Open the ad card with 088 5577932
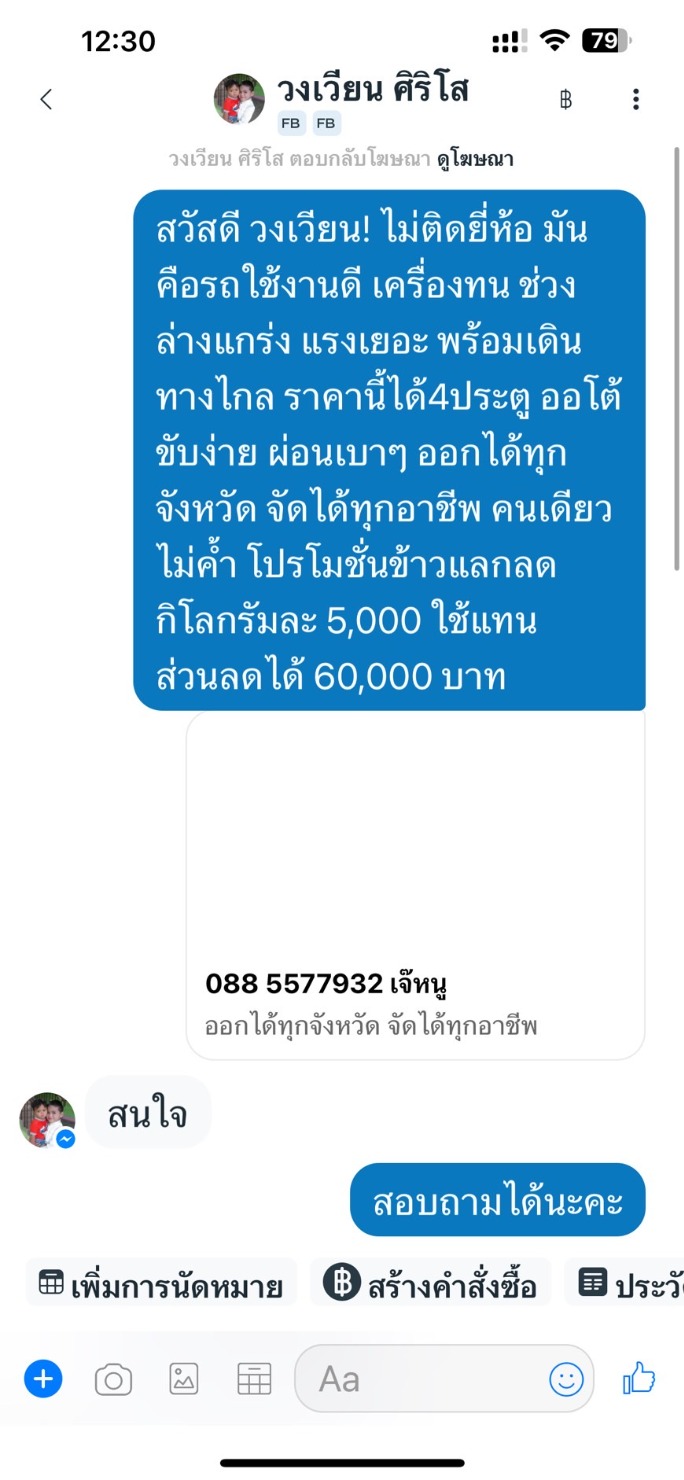Image resolution: width=684 pixels, height=1480 pixels. [415, 885]
